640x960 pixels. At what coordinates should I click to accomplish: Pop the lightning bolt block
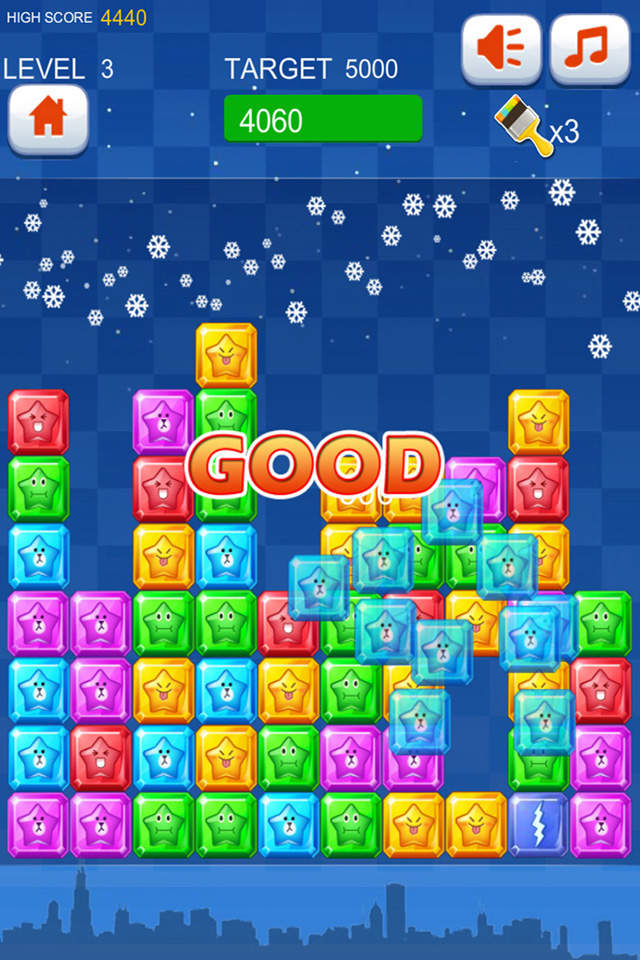pos(538,824)
